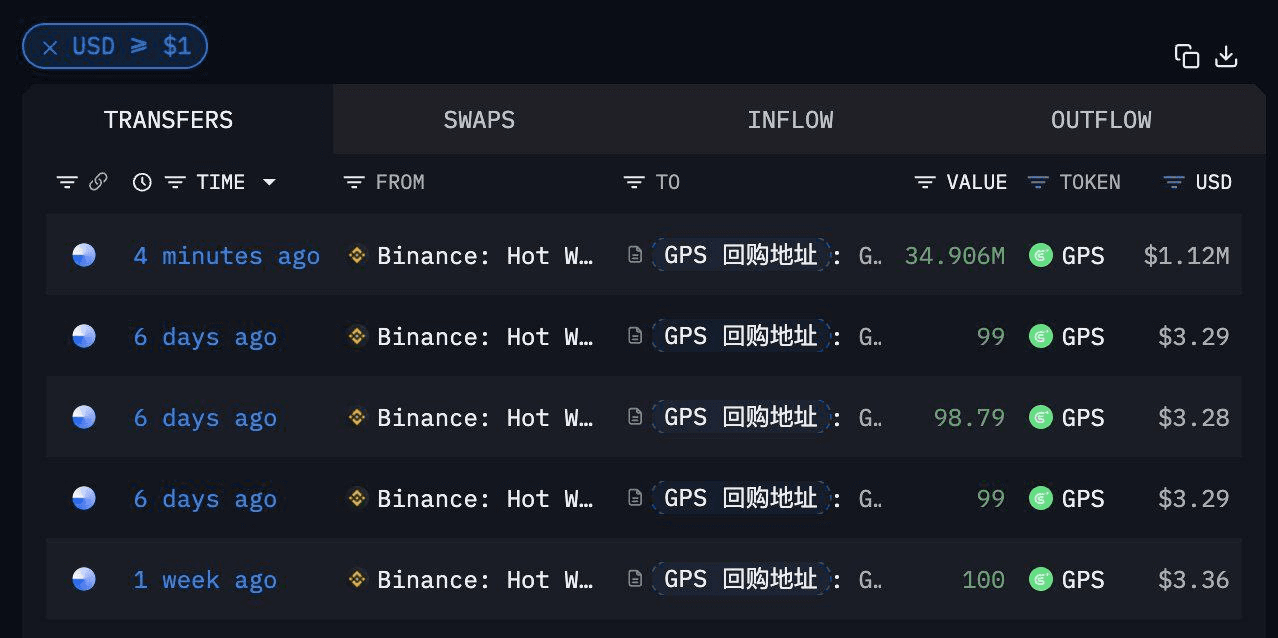Filter by the USD column
Viewport: 1278px width, 638px height.
(1175, 182)
